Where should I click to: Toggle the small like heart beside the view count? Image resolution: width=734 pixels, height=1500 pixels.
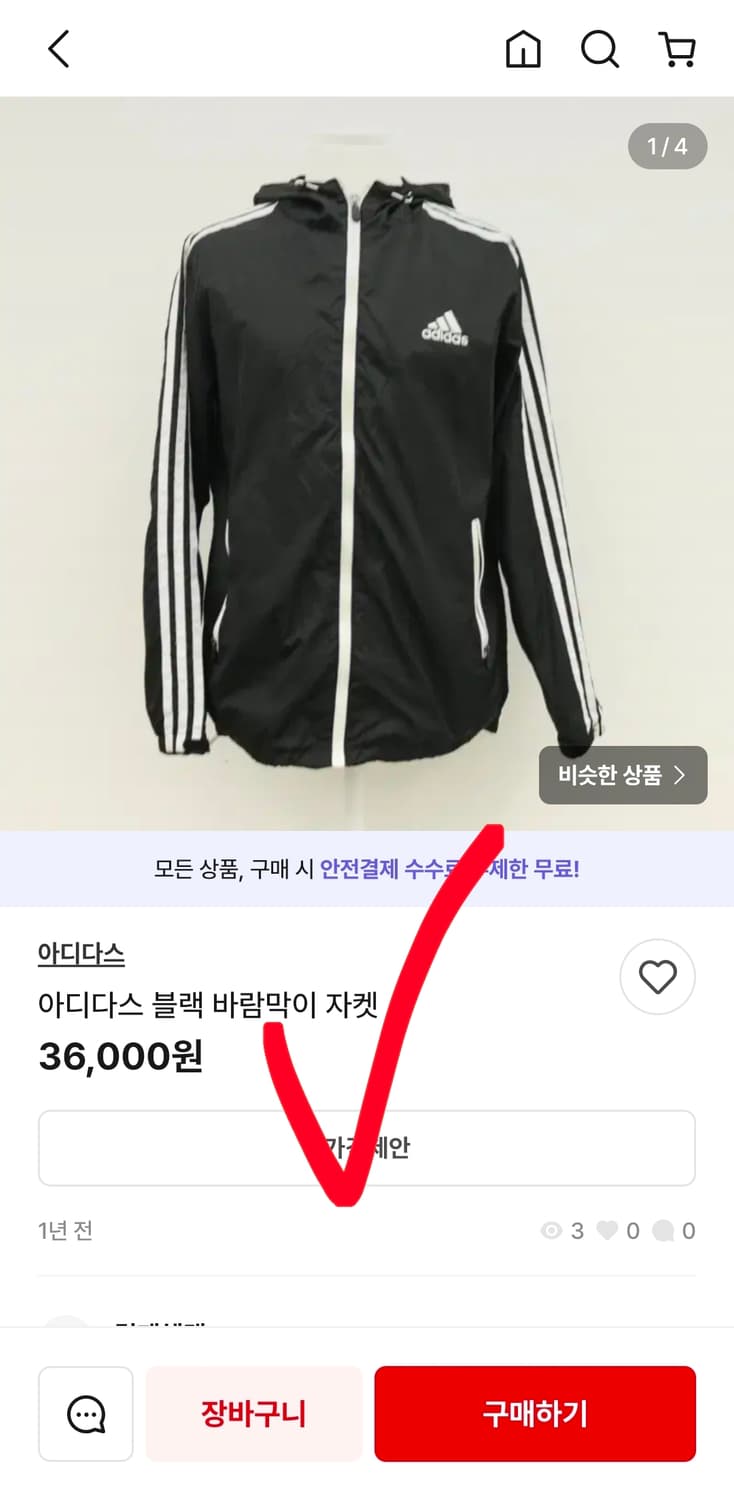point(611,1231)
